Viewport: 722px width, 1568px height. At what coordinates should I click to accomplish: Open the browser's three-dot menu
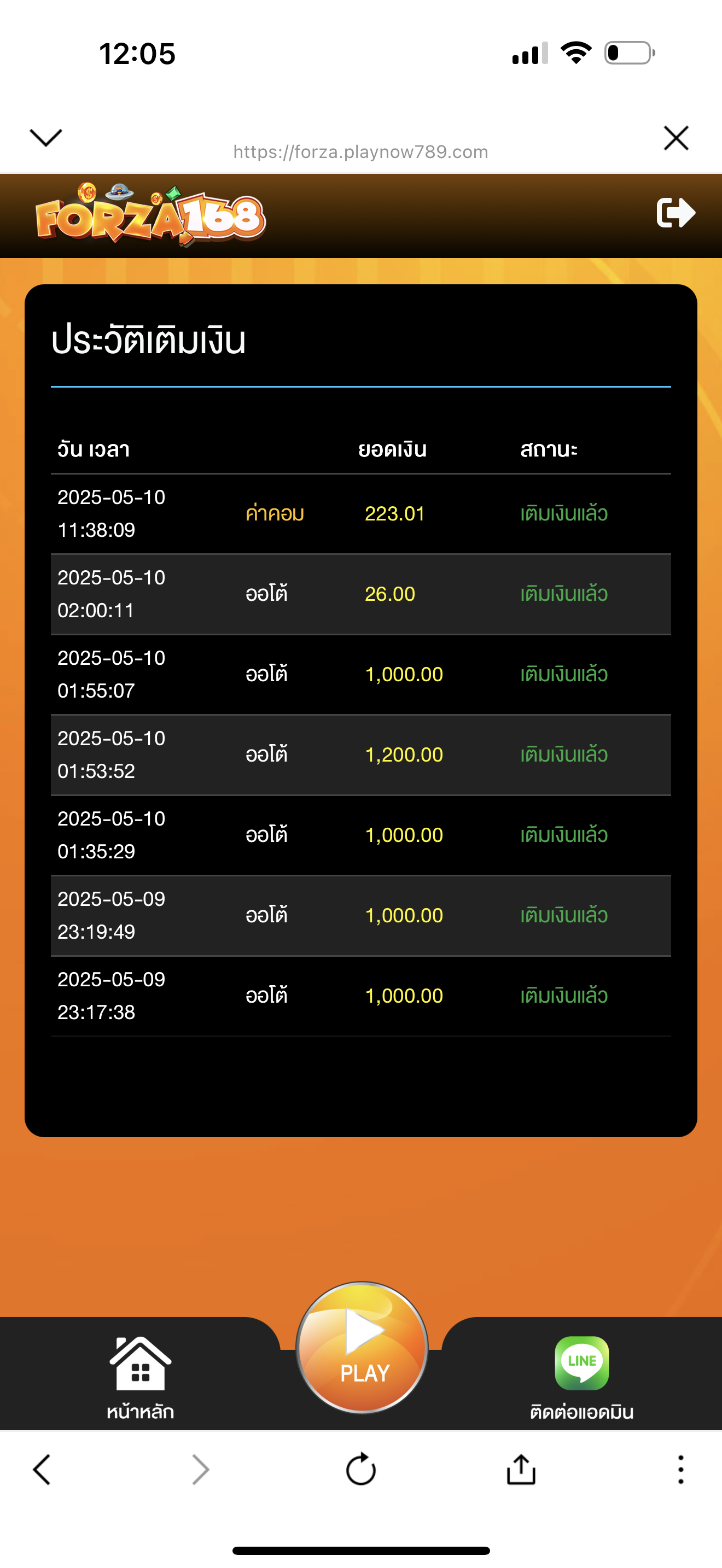coord(680,1470)
